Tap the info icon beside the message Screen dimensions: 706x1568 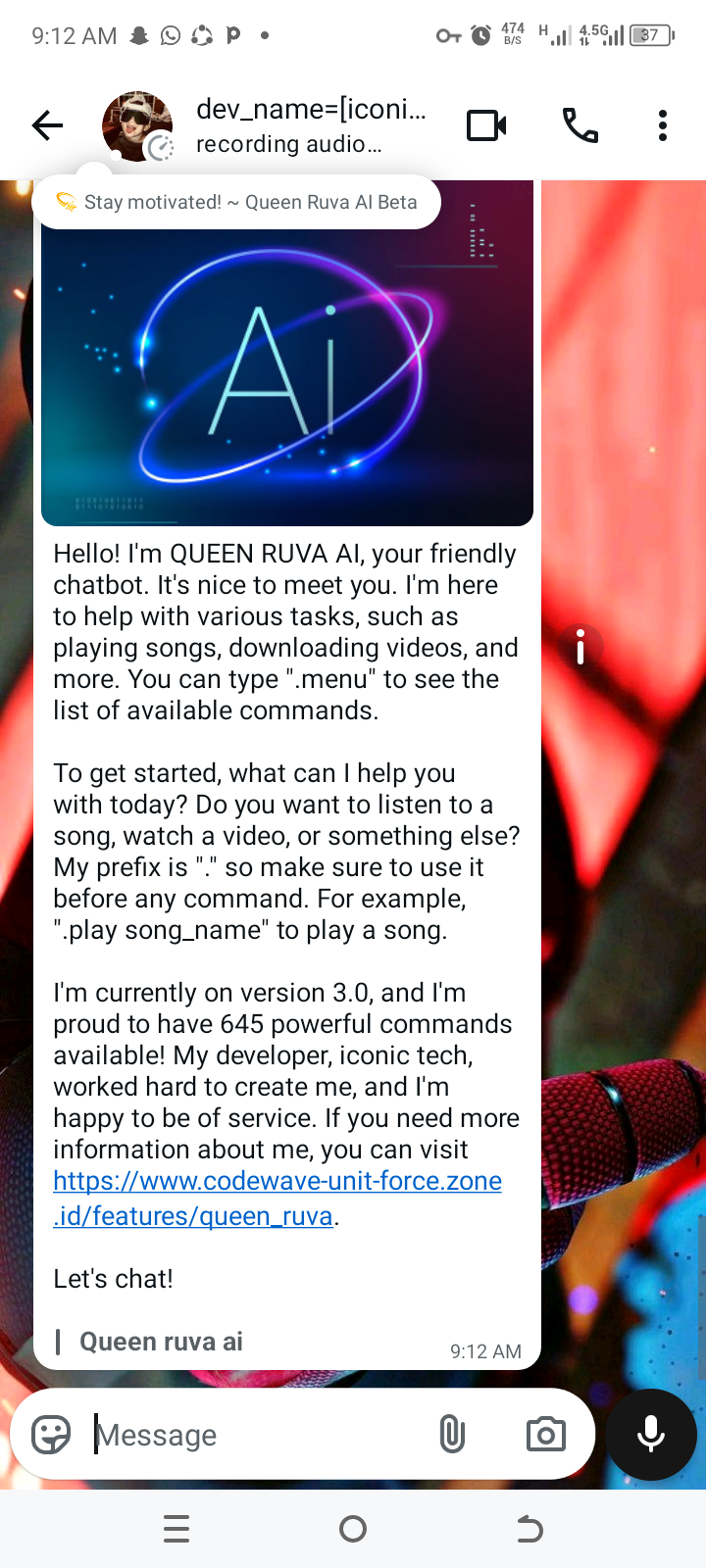click(580, 647)
